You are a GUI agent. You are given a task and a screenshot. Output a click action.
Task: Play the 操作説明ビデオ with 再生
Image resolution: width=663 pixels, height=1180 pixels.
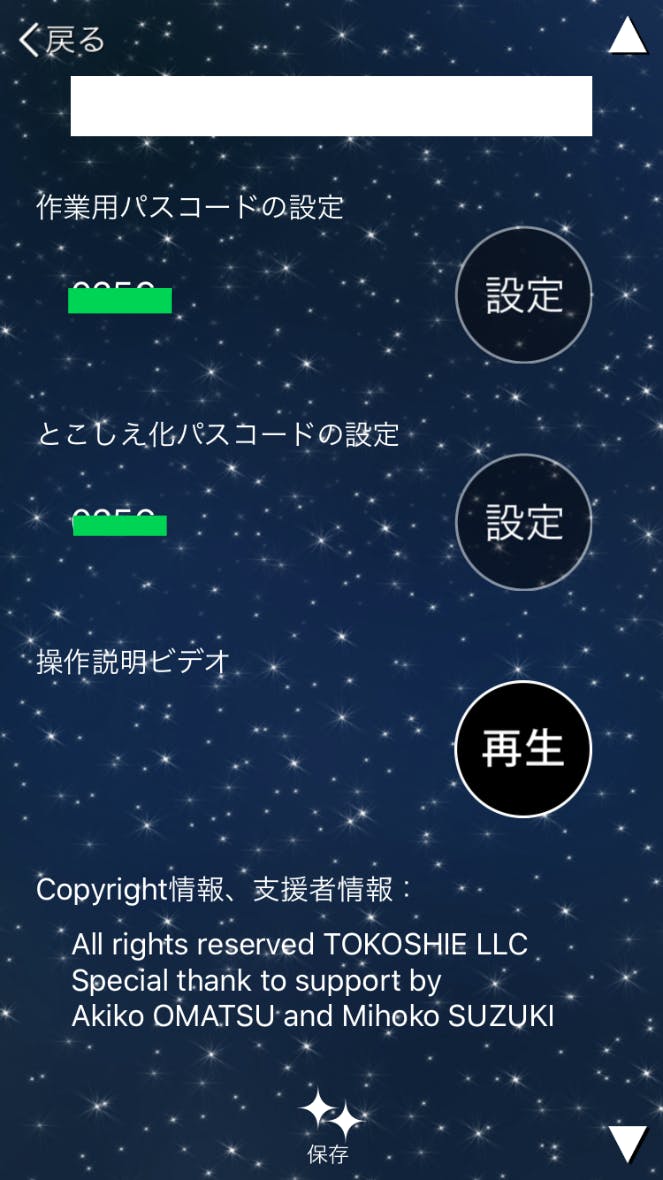523,749
